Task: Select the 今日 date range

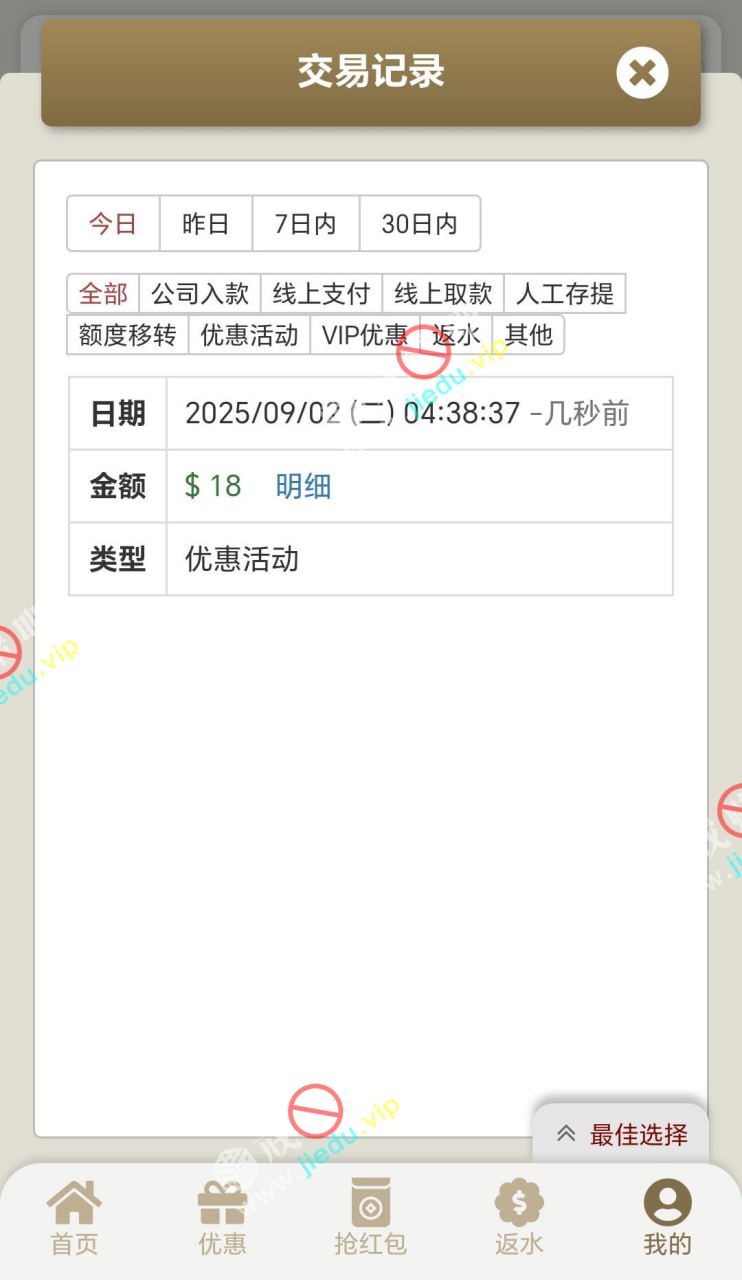Action: tap(113, 224)
